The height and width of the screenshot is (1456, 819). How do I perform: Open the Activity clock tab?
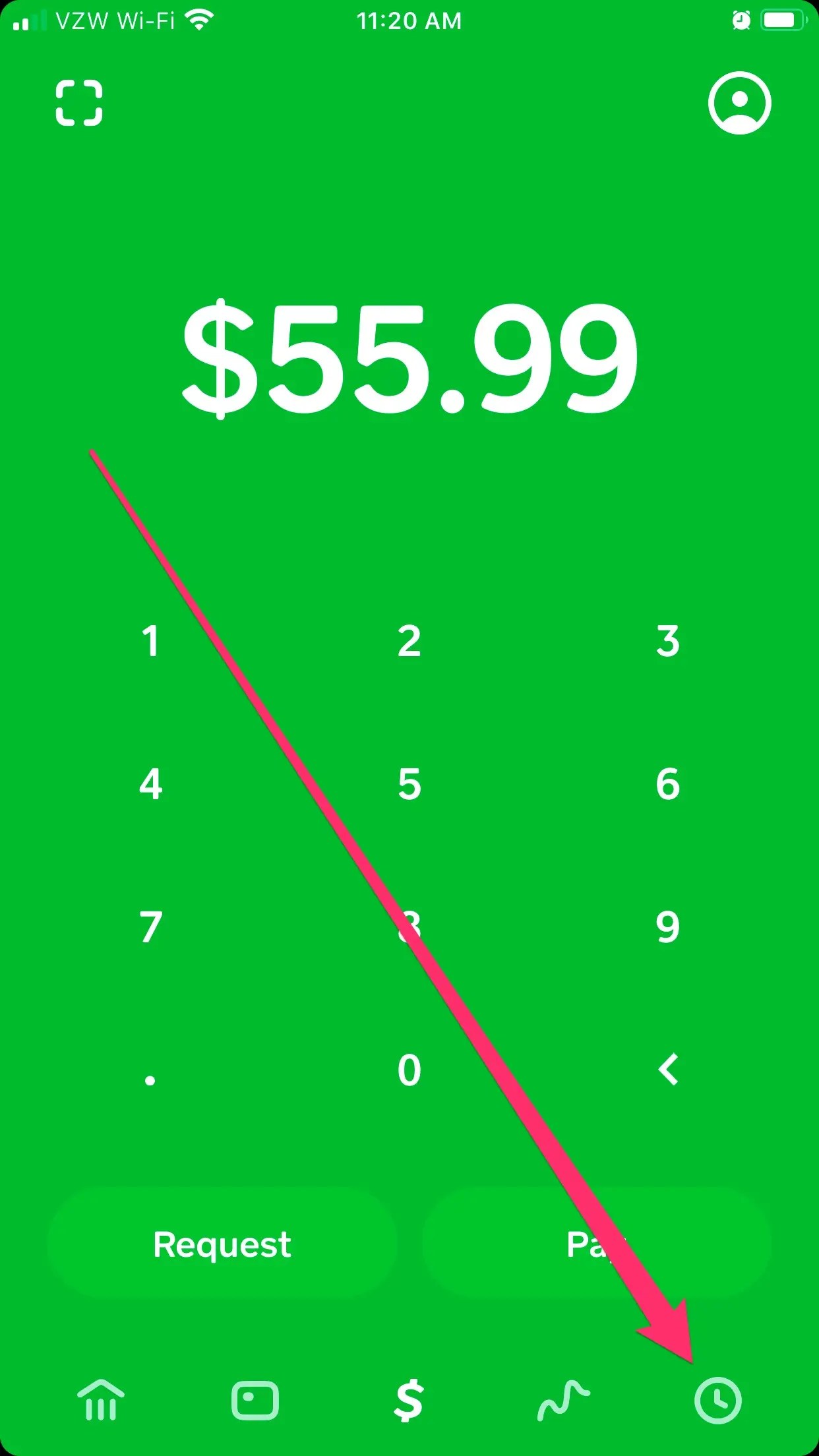click(x=718, y=1399)
